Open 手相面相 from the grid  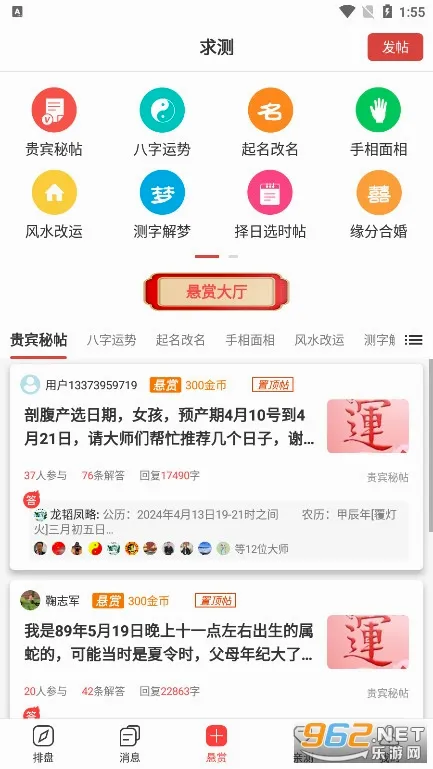pyautogui.click(x=379, y=122)
